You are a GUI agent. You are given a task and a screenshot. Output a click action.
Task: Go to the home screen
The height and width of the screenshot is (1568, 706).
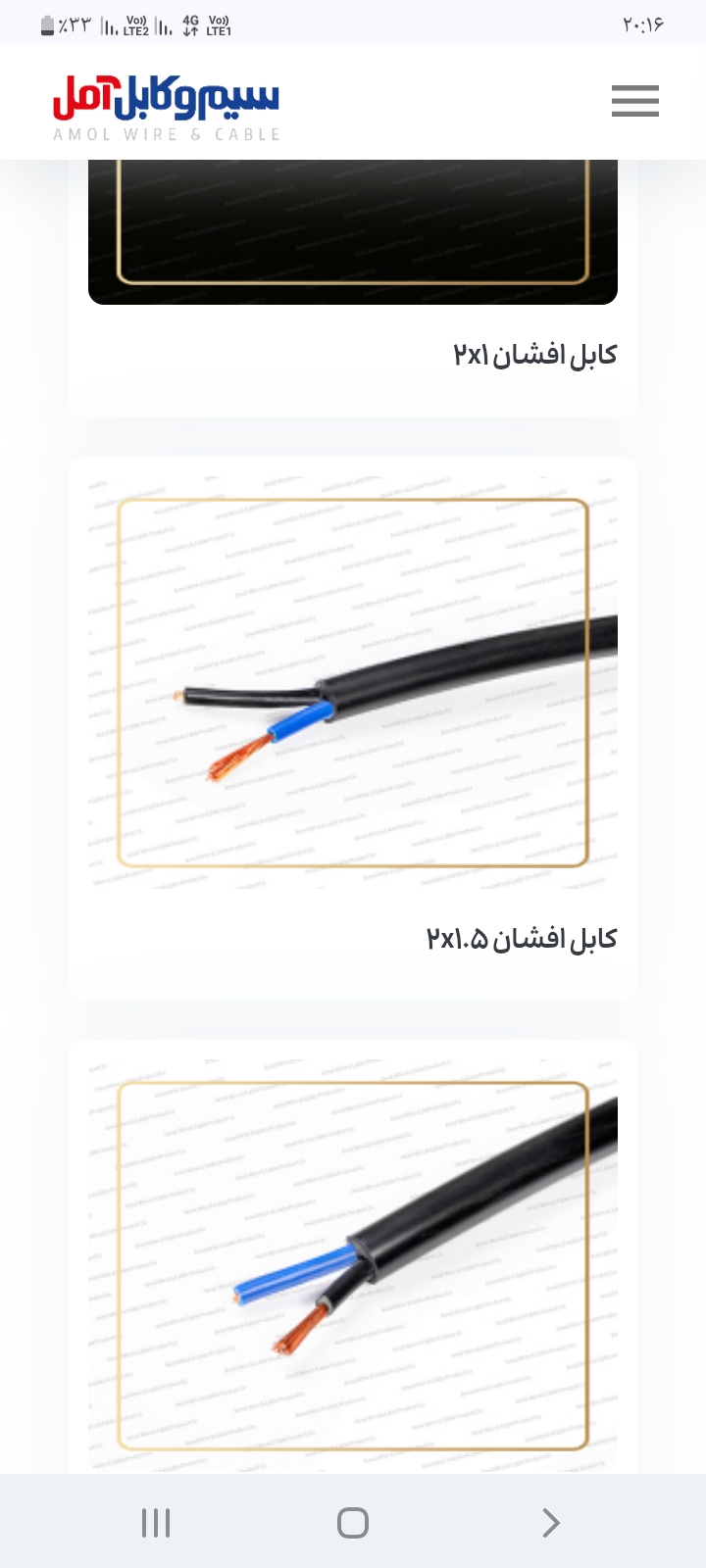click(x=353, y=1522)
